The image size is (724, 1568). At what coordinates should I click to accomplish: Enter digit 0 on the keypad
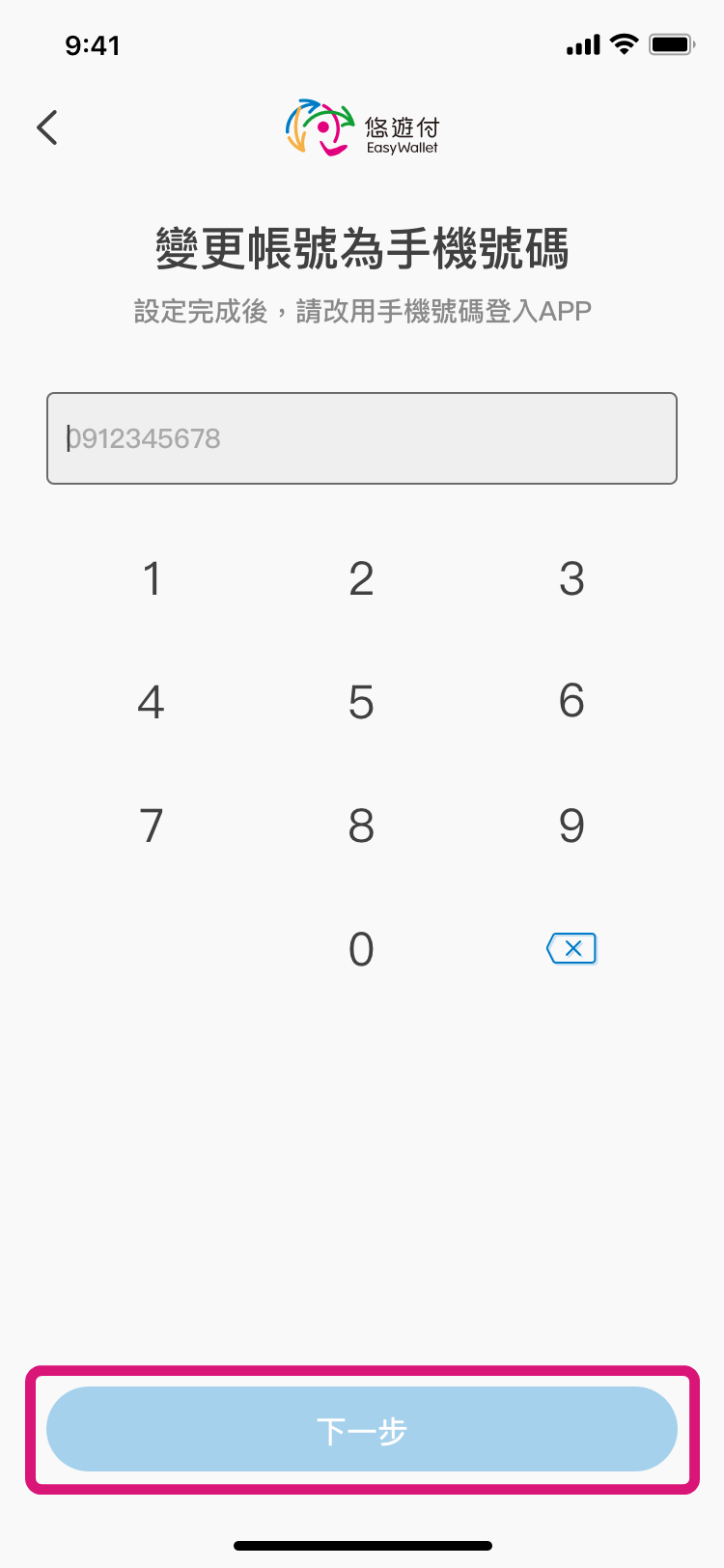coord(361,949)
